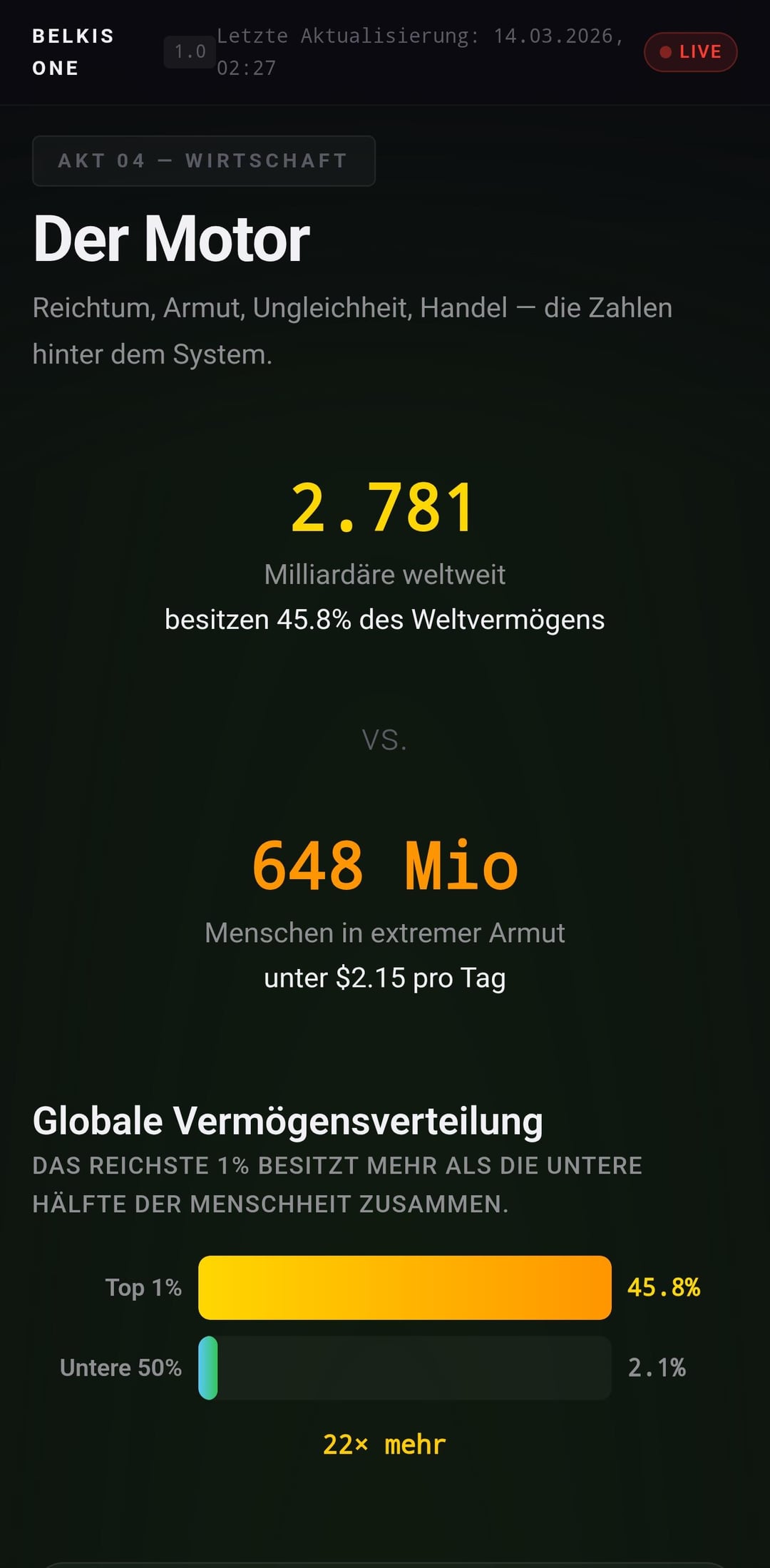Open the BELKIS ONE home link
Viewport: 770px width, 1568px height.
(x=73, y=52)
